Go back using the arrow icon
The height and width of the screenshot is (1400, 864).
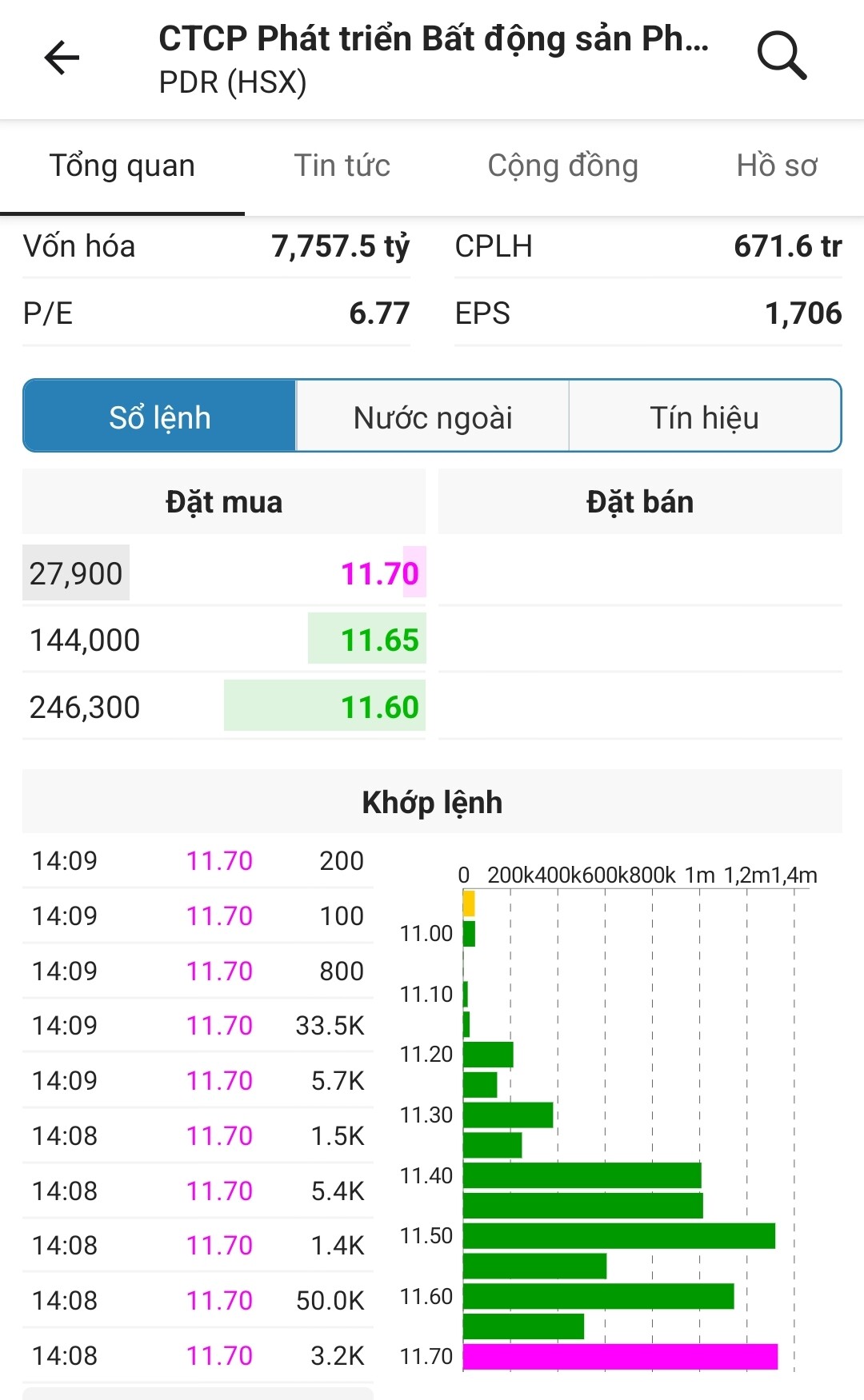click(x=62, y=58)
